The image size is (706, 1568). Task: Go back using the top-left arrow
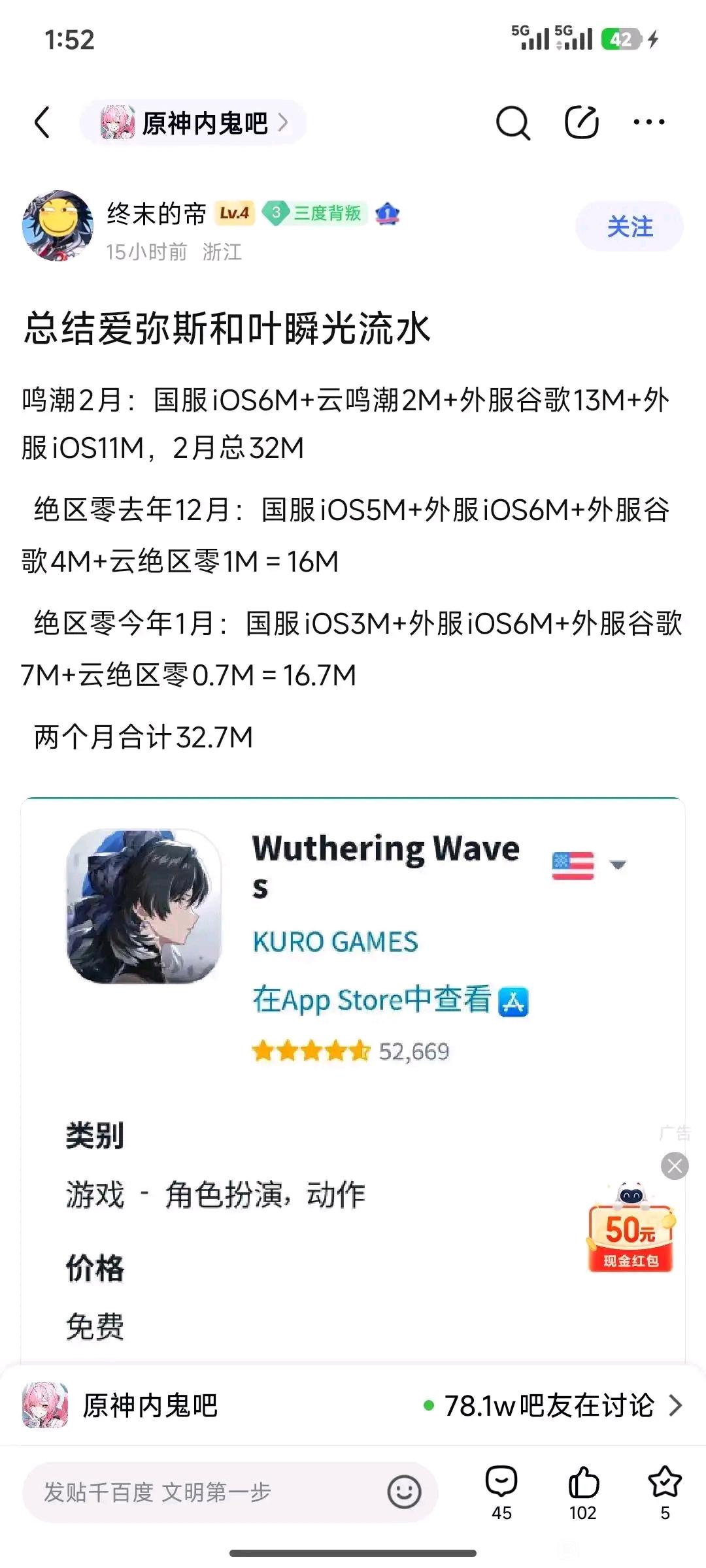(42, 122)
